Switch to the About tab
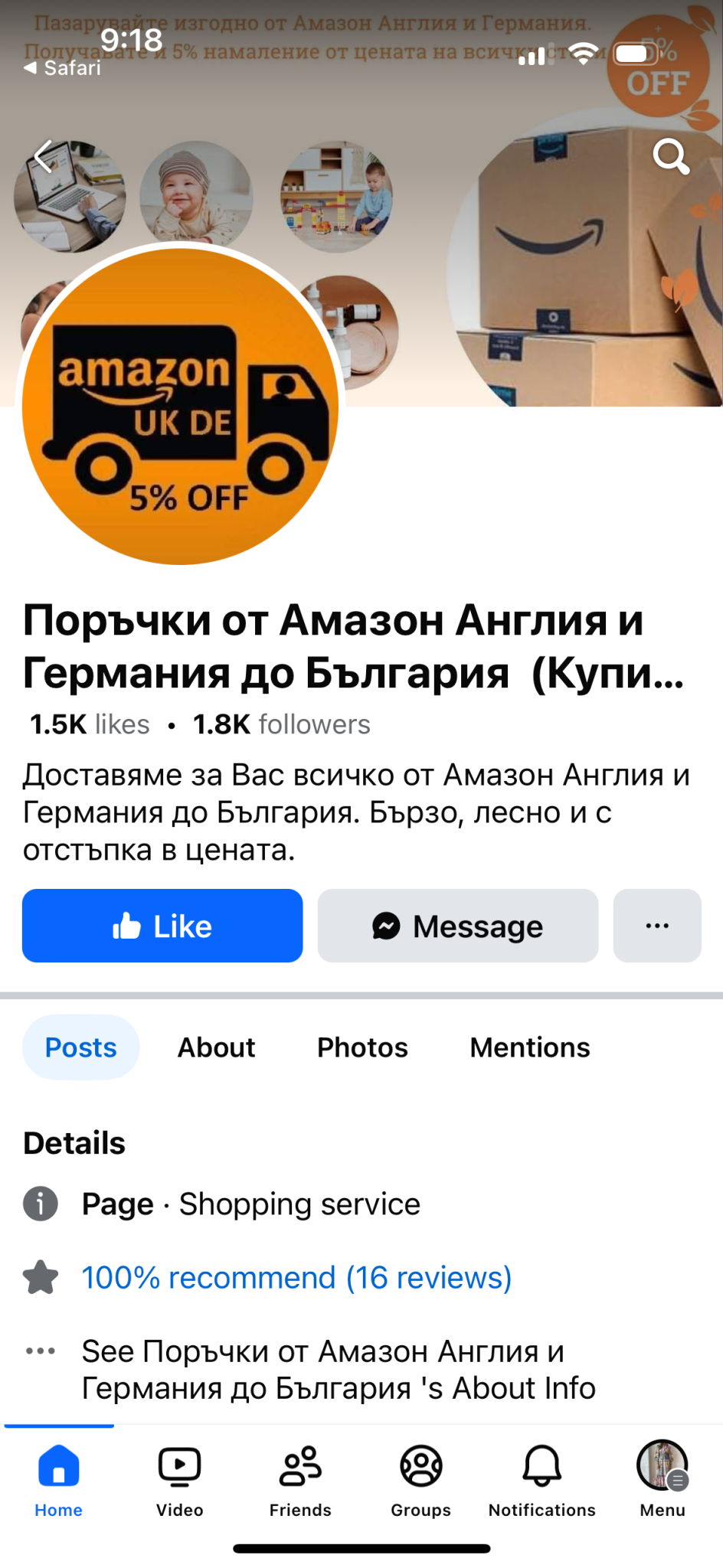Viewport: 723px width, 1568px height. [x=216, y=1047]
